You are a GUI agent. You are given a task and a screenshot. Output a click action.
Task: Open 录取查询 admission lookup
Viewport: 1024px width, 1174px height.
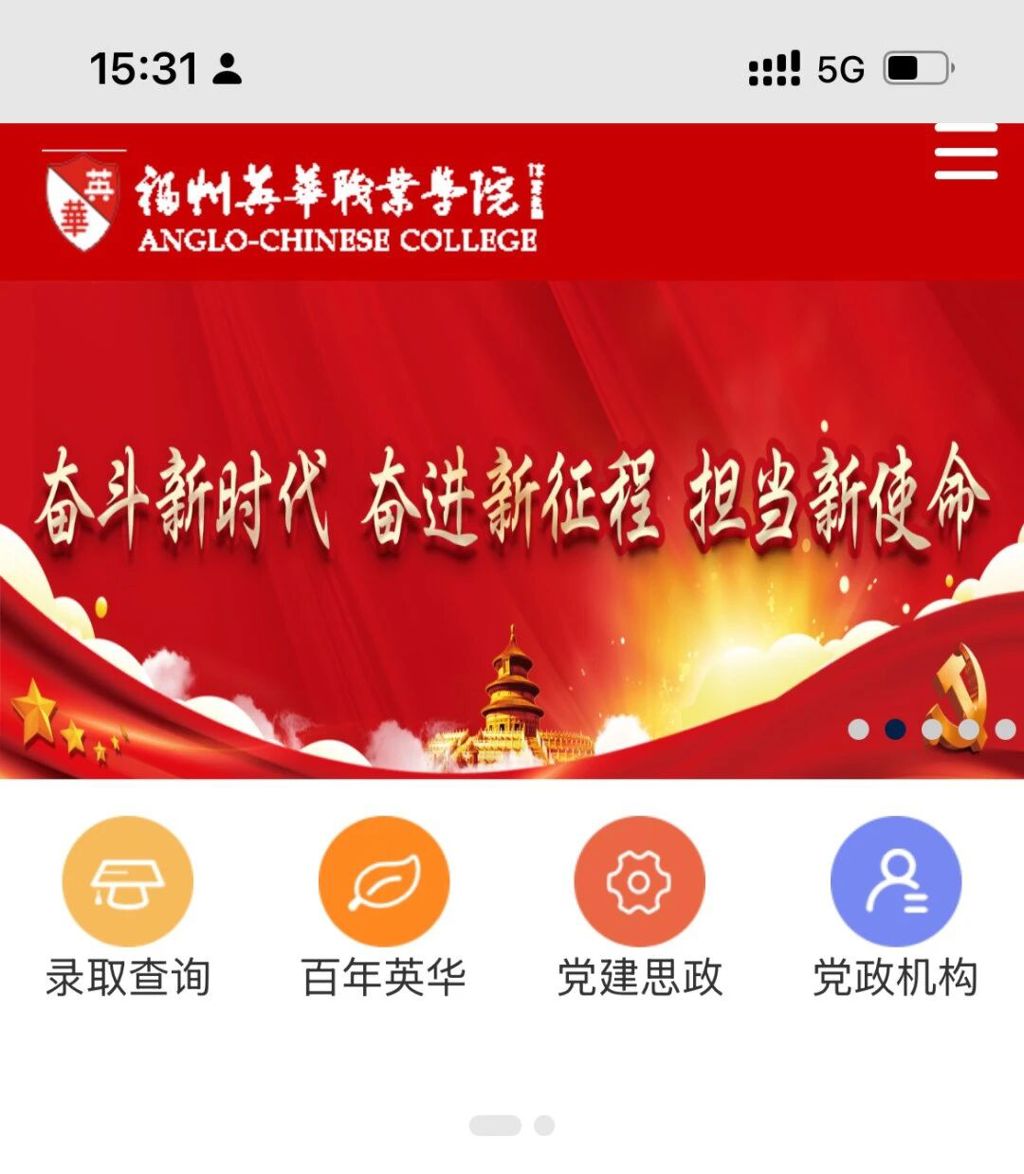coord(128,881)
